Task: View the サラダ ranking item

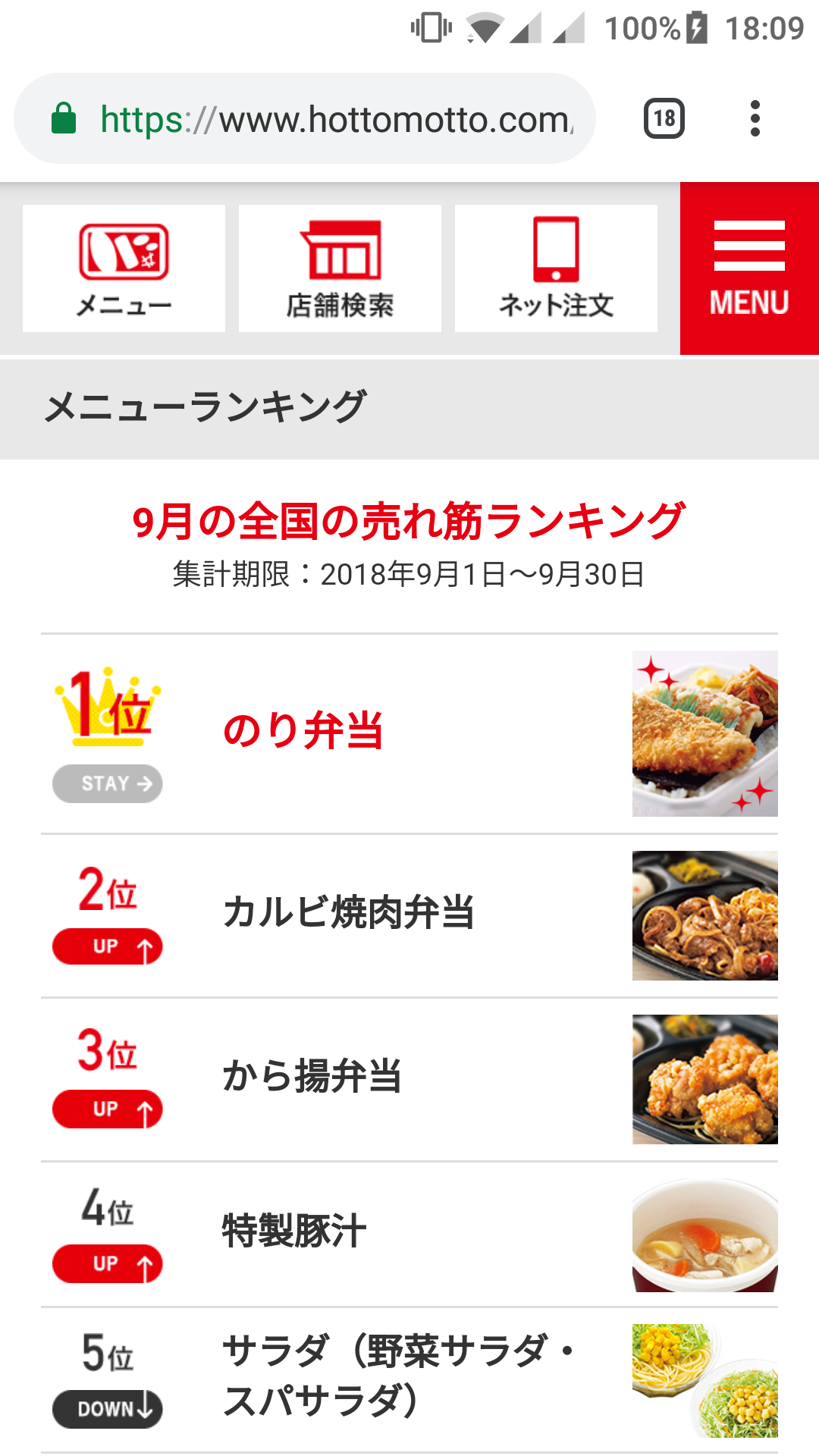Action: tap(394, 1376)
